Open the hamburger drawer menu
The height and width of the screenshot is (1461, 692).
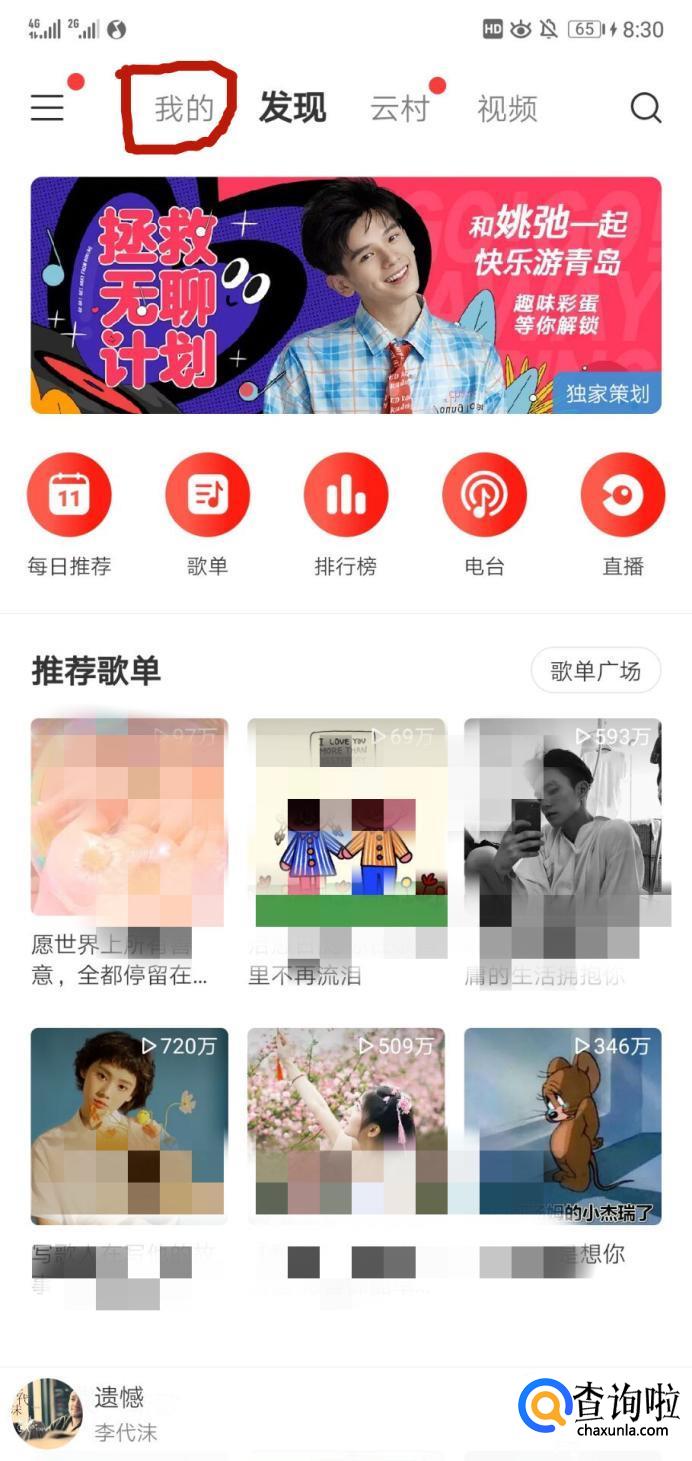pos(47,108)
